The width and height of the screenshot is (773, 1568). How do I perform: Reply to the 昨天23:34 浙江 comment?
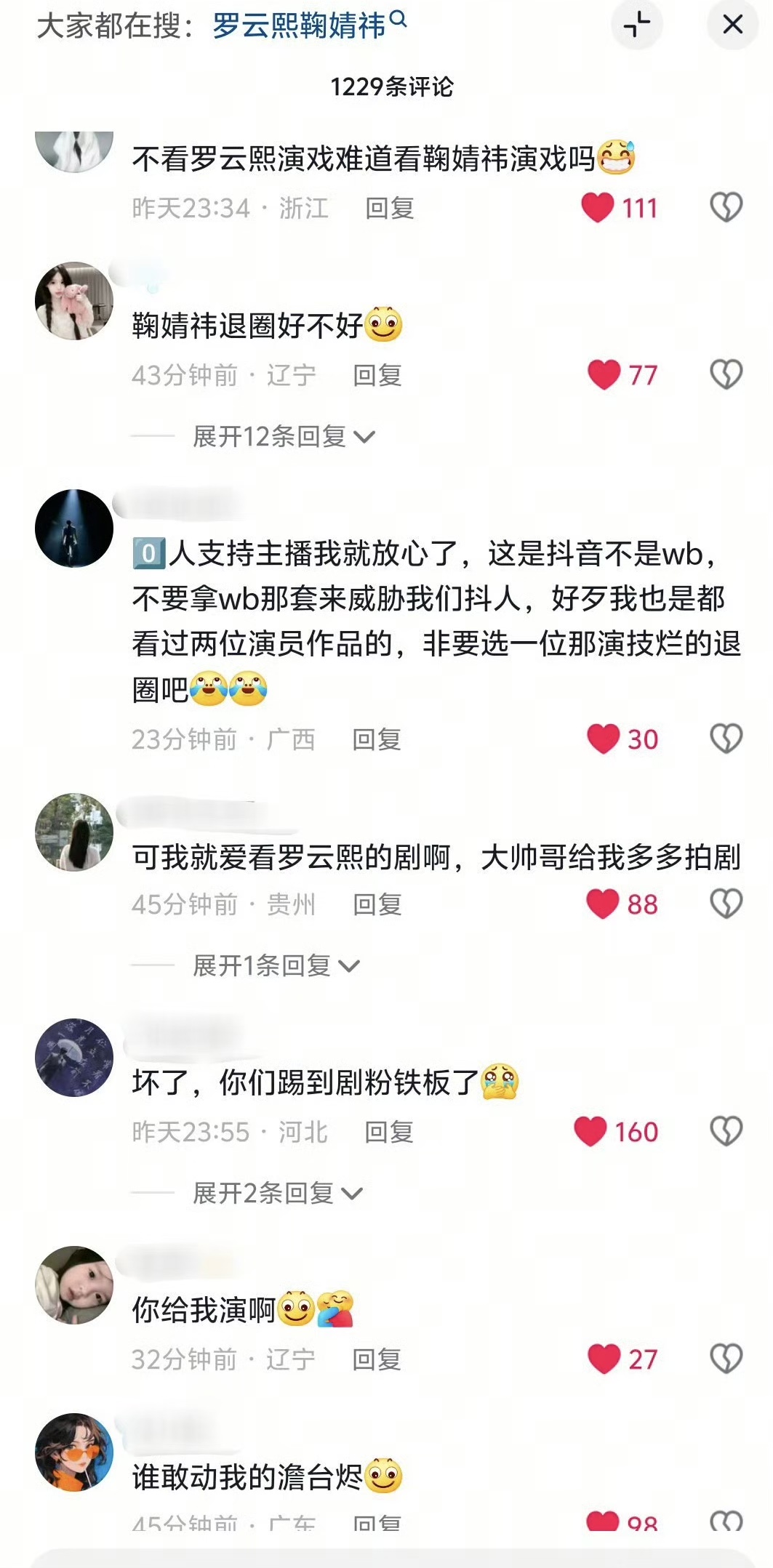389,209
